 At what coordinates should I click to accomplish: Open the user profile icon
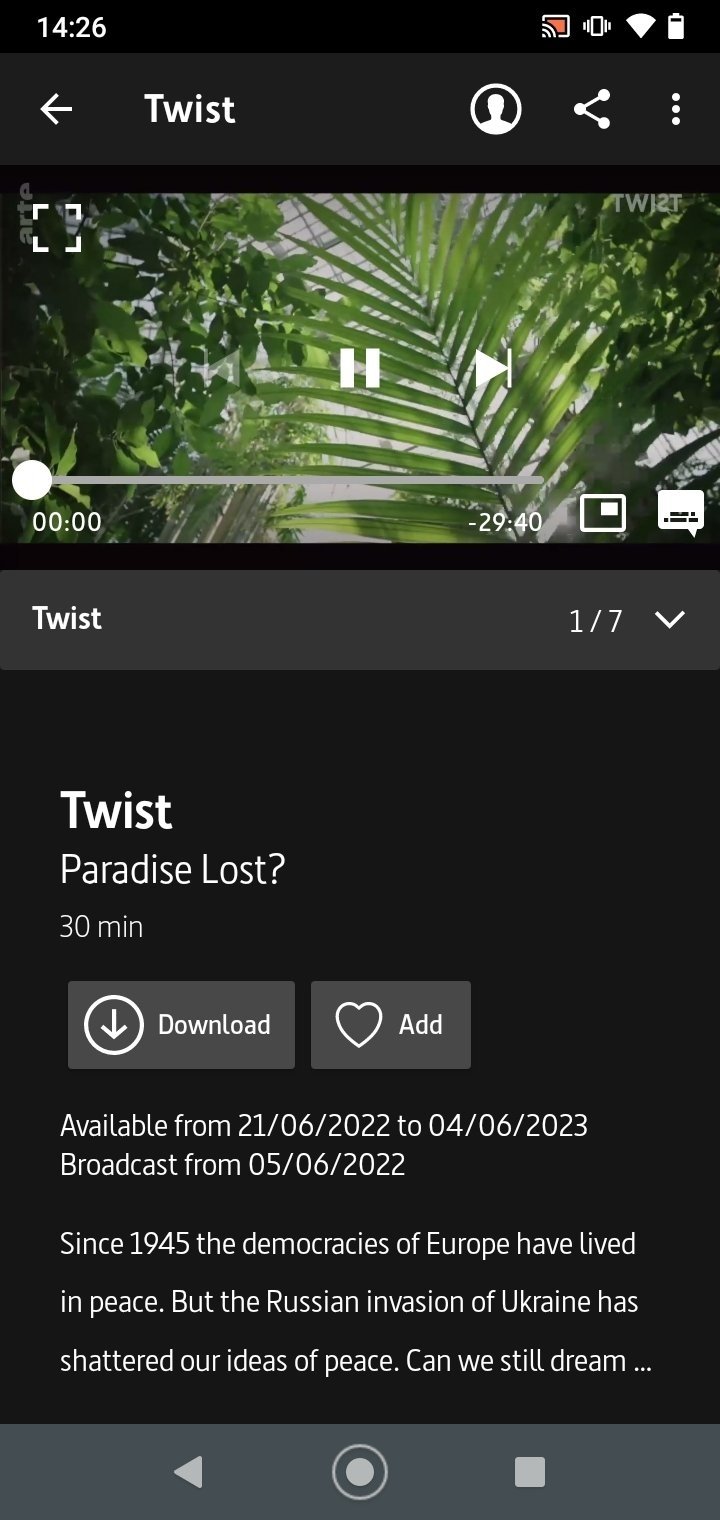tap(496, 109)
